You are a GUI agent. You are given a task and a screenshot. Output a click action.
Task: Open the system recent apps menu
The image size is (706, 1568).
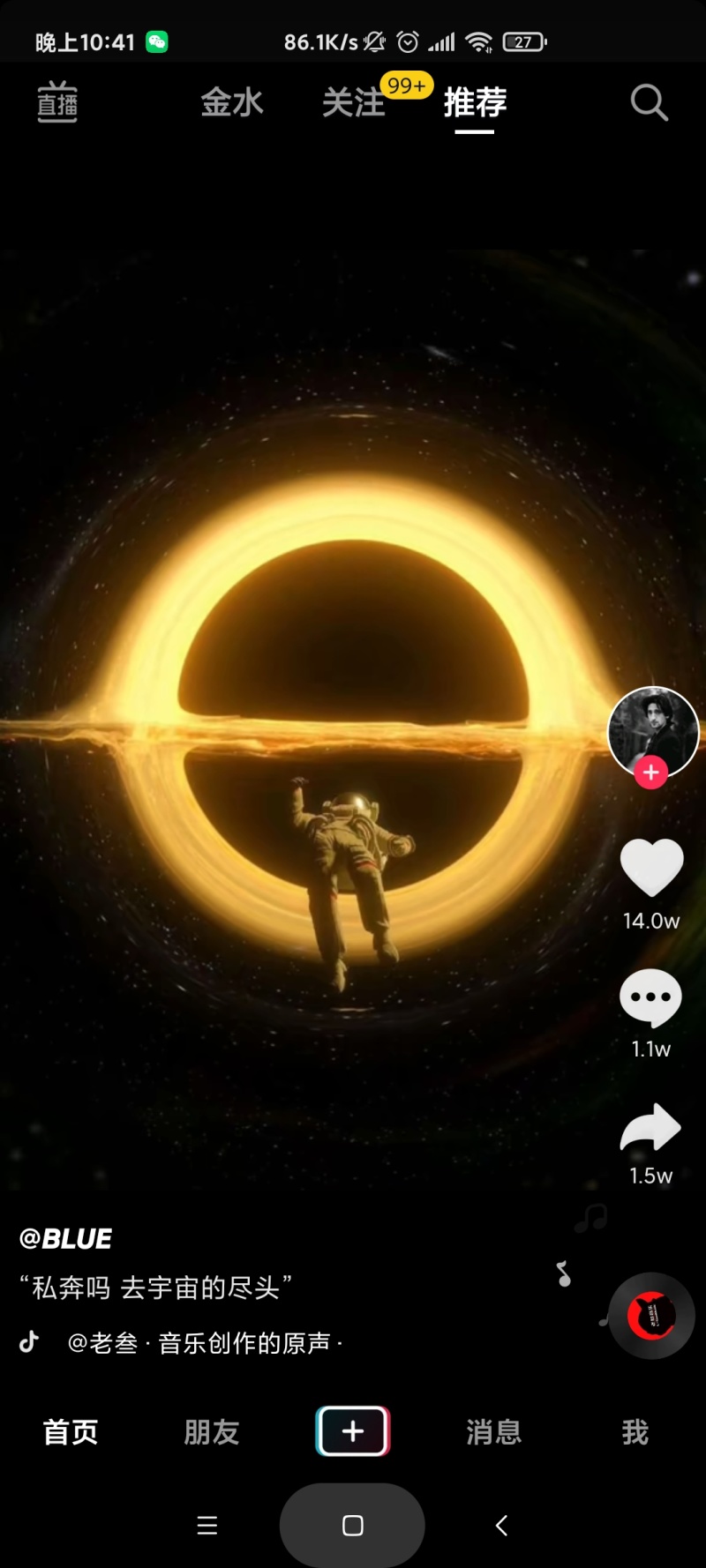(207, 1526)
